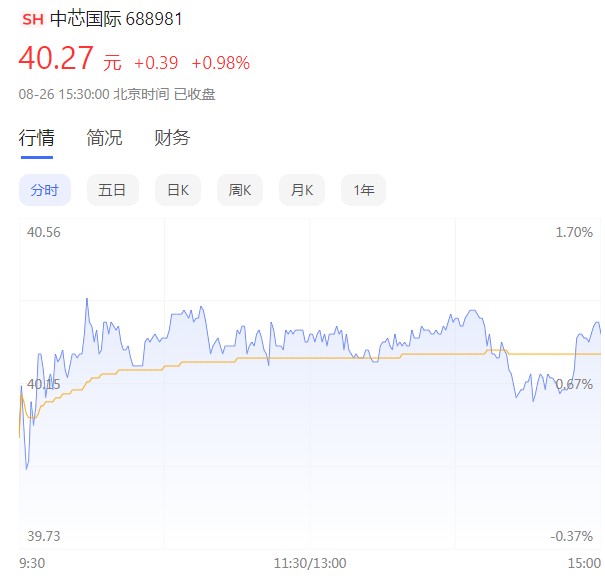The image size is (605, 580).
Task: Show the 五日 chart
Action: [112, 190]
